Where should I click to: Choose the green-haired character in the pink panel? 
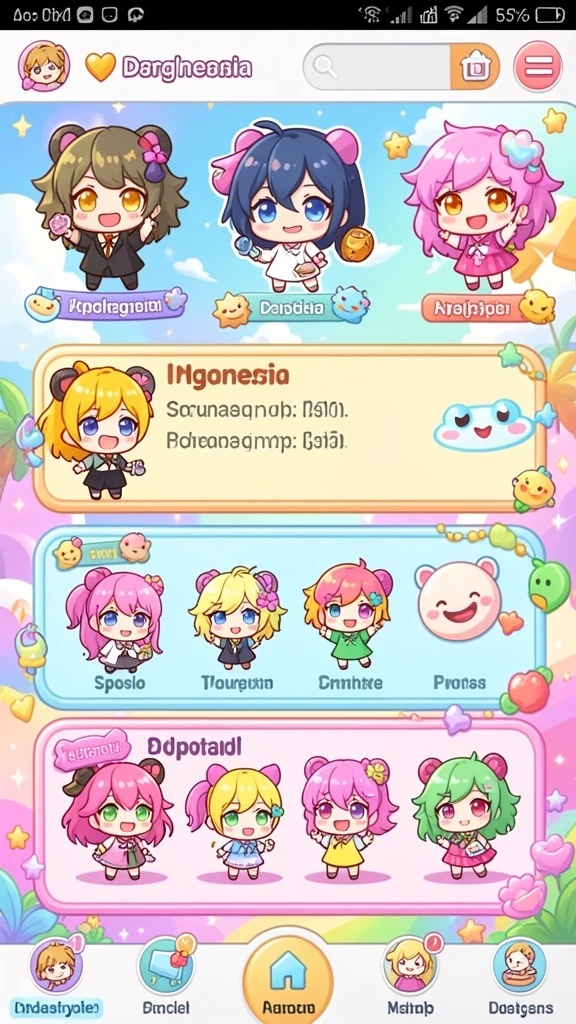[x=465, y=816]
